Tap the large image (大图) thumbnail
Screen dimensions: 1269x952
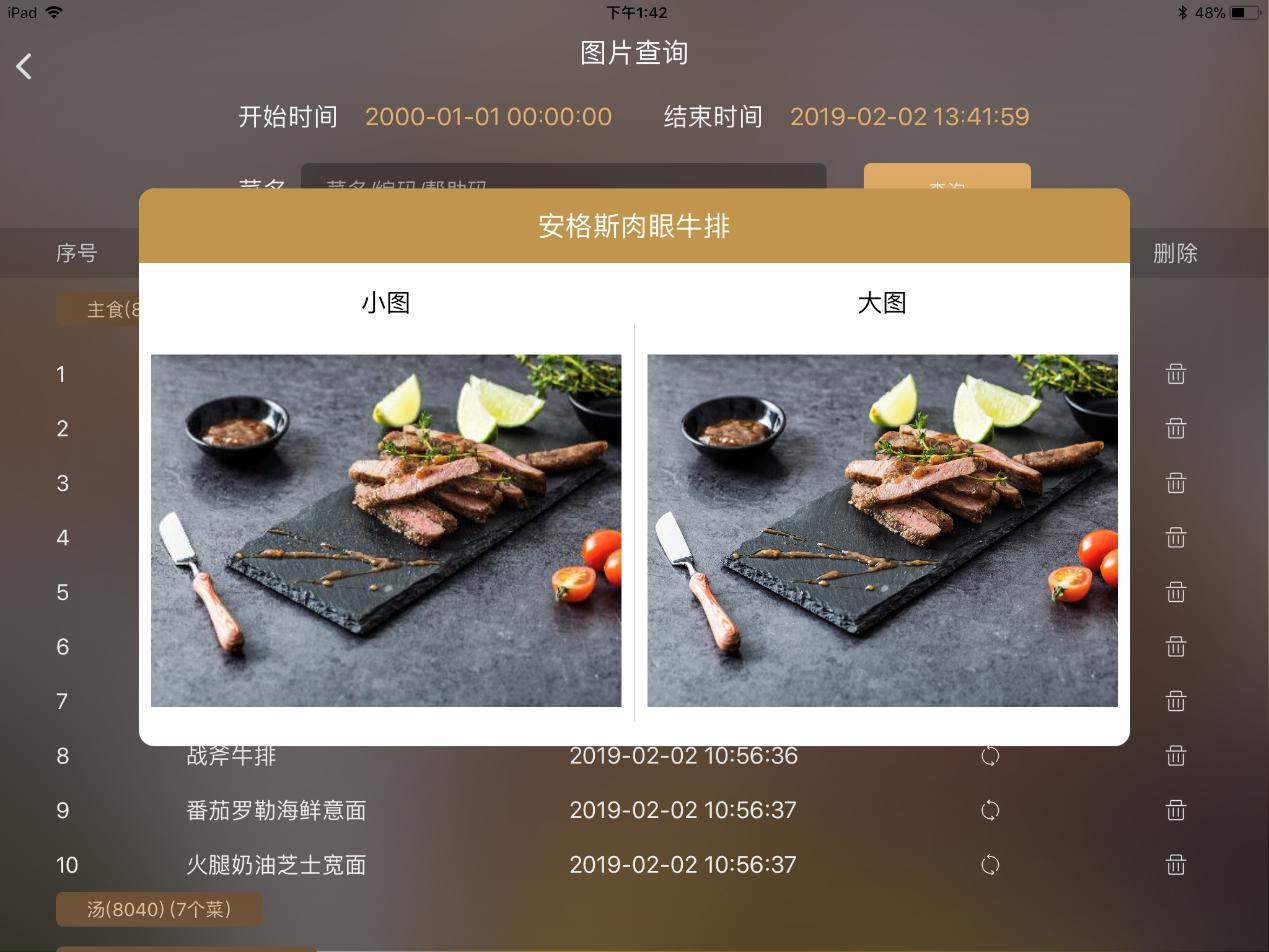(x=882, y=530)
